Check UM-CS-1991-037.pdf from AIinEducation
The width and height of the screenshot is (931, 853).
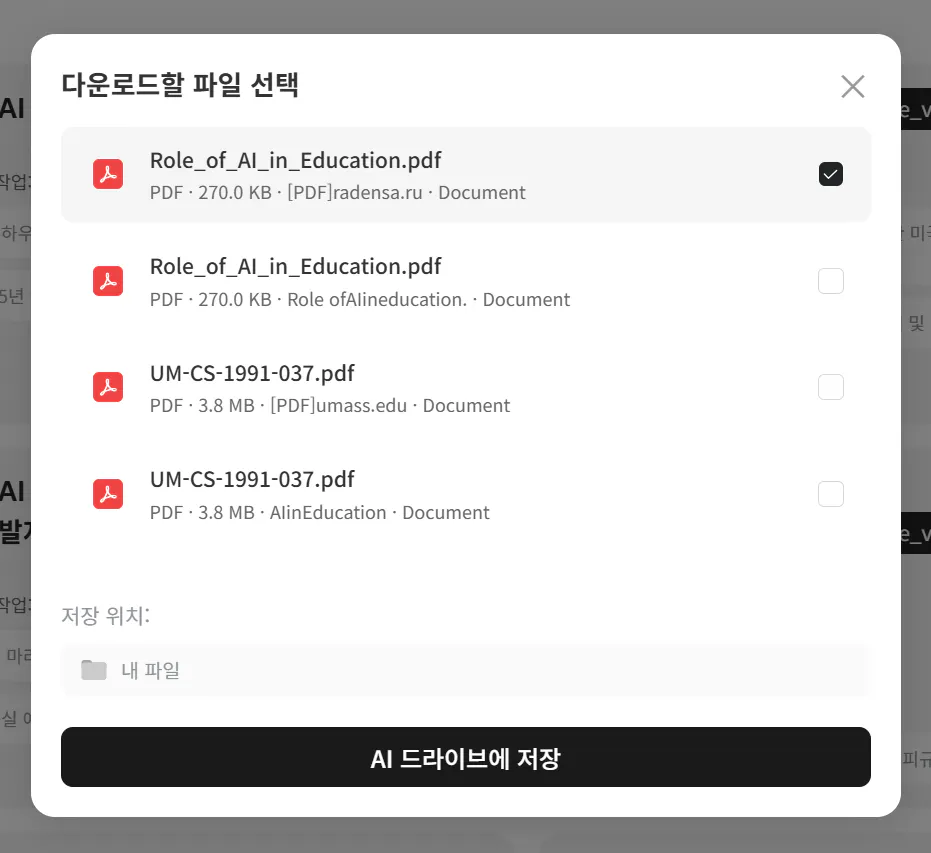pyautogui.click(x=830, y=494)
